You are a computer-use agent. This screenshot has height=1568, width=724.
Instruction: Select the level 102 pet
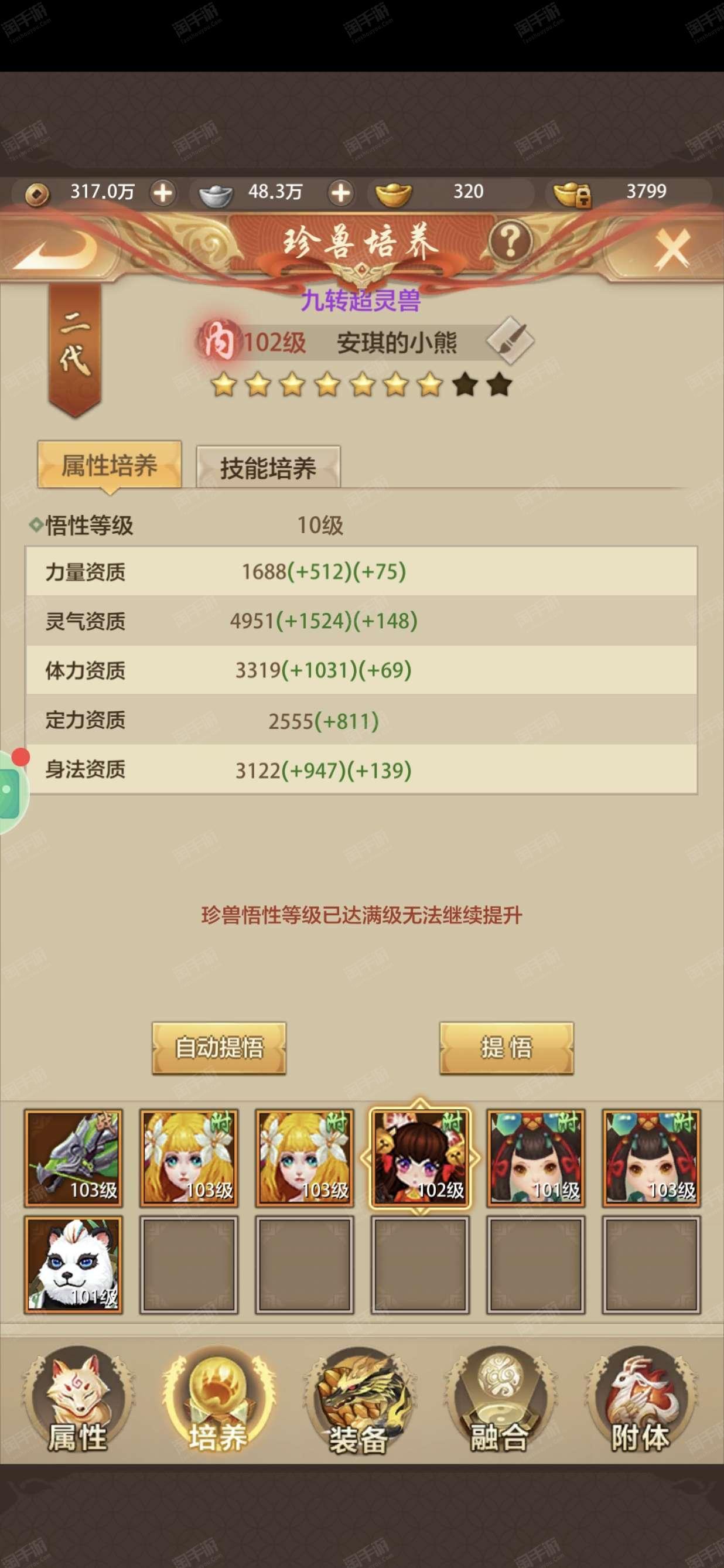pos(420,1157)
